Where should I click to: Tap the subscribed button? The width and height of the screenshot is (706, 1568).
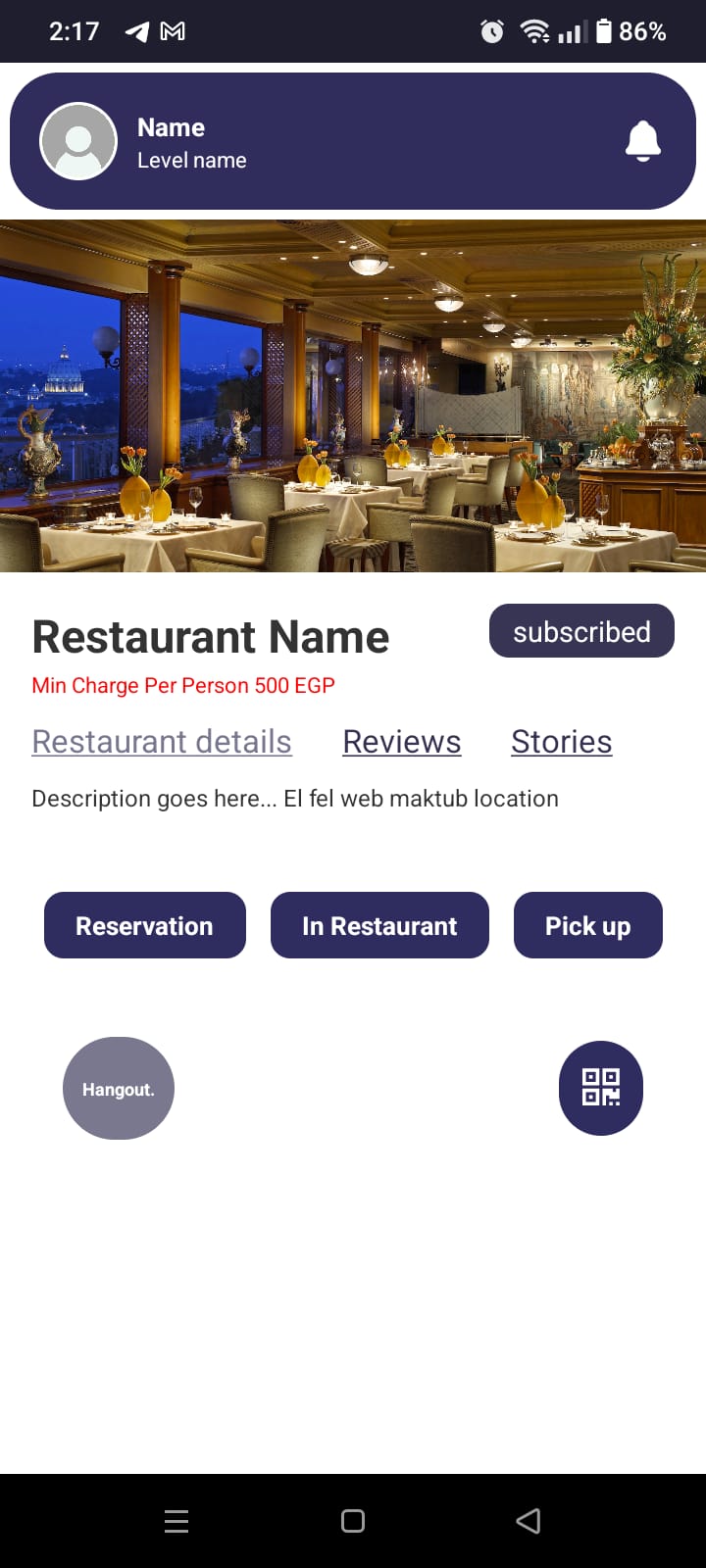(x=581, y=631)
